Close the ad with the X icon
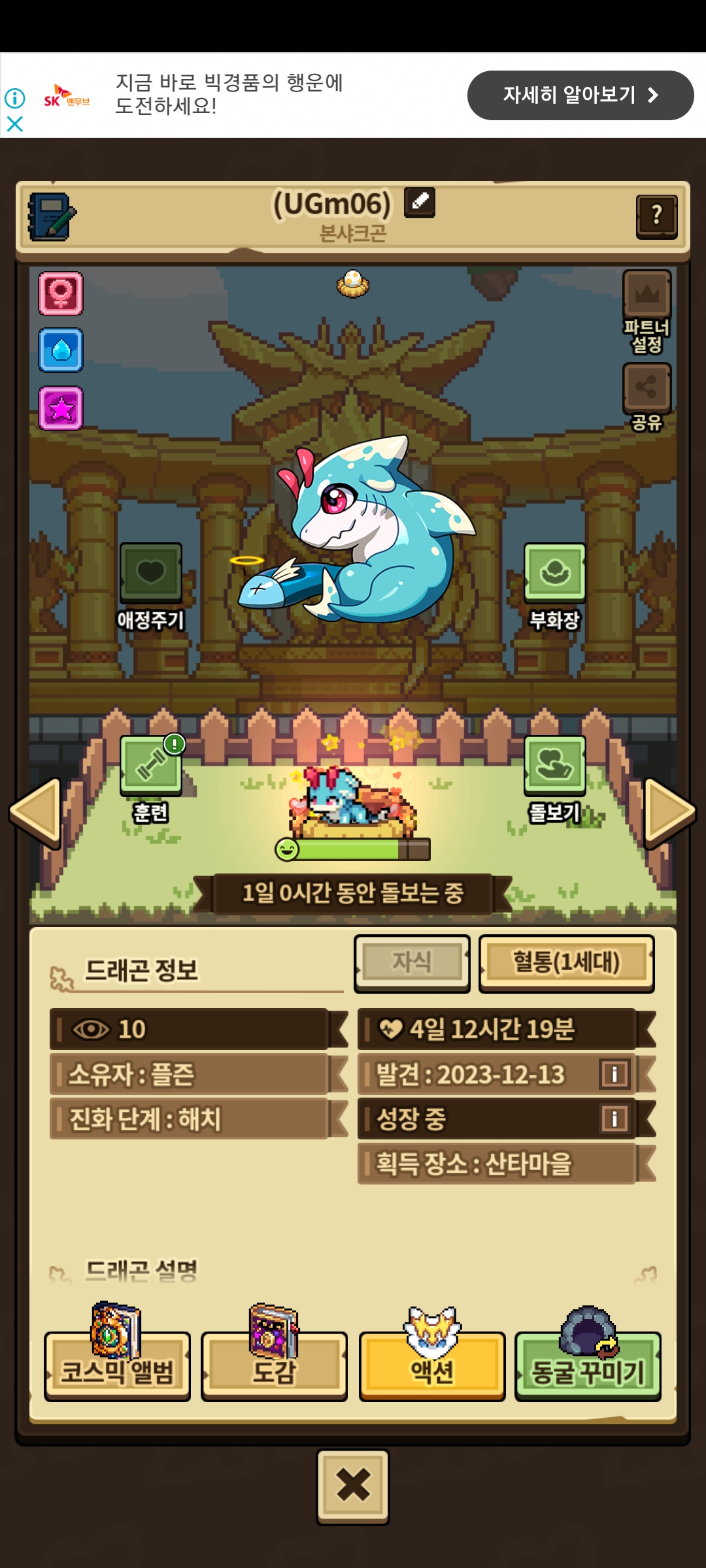This screenshot has width=706, height=1568. 14,124
